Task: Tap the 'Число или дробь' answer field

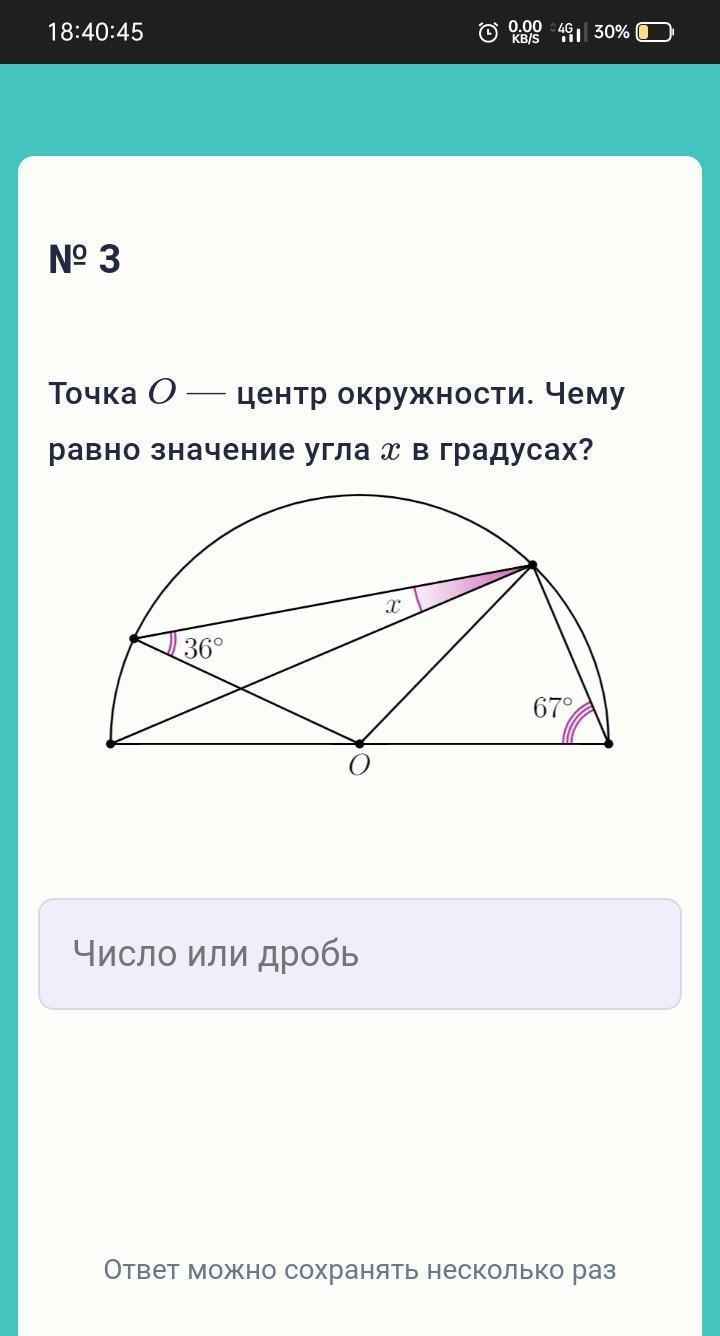Action: pos(360,954)
